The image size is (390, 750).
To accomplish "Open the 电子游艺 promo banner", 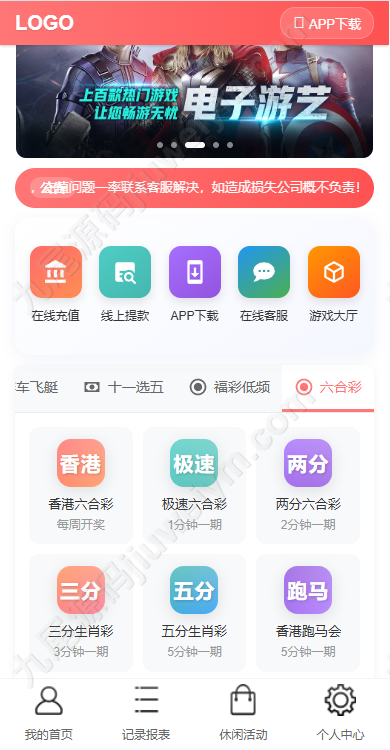I will (x=194, y=101).
